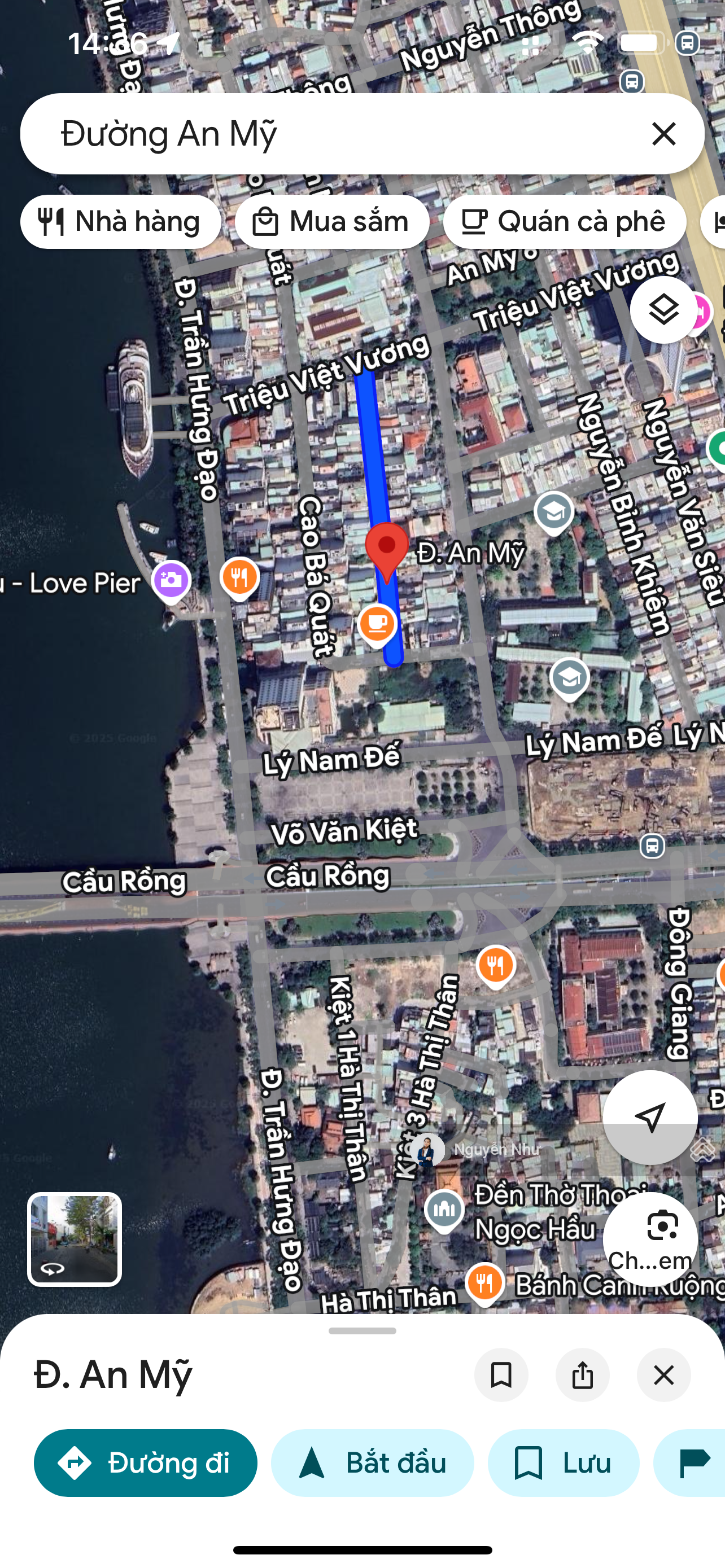Show Quán cà phê nearby
Screen dimensions: 725x1568
(x=564, y=222)
